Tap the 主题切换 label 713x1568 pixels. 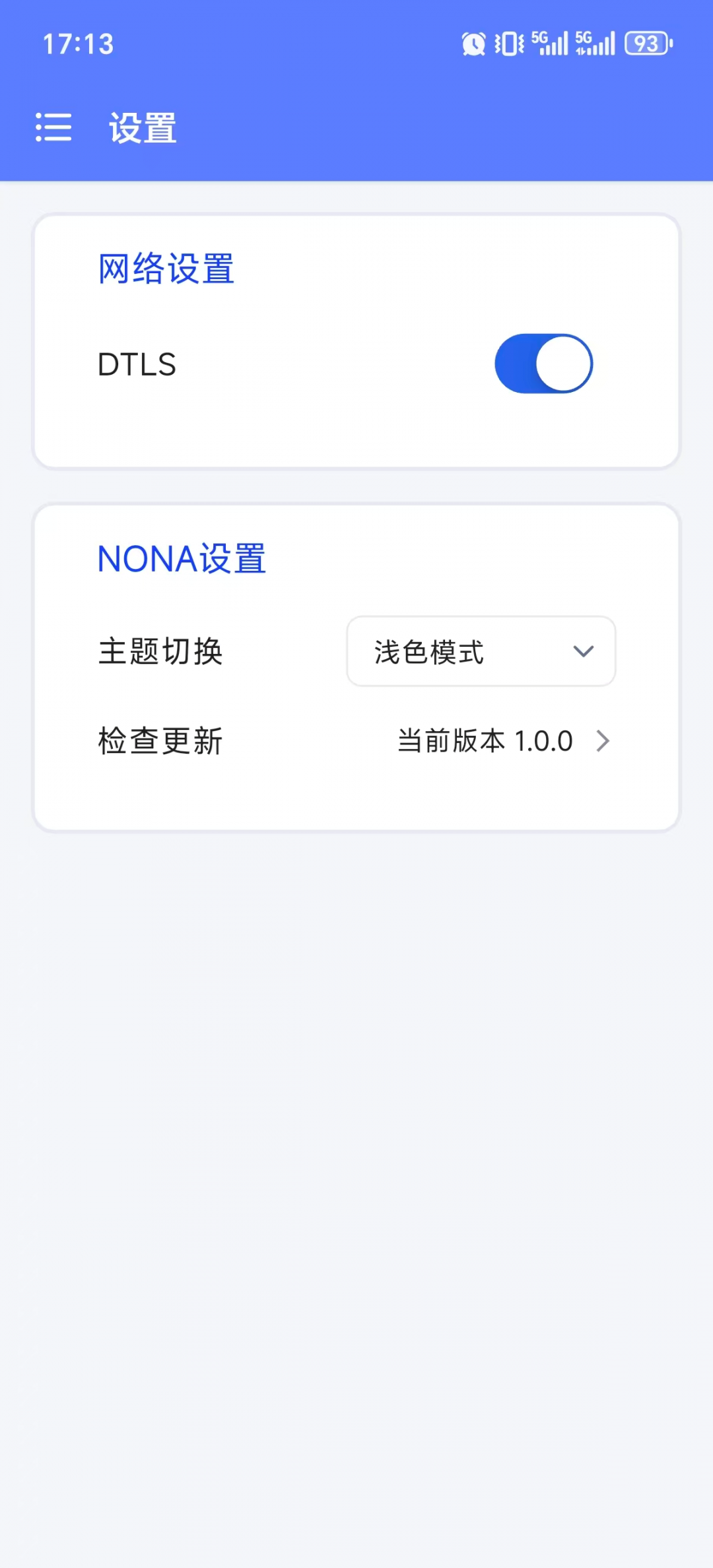point(160,651)
